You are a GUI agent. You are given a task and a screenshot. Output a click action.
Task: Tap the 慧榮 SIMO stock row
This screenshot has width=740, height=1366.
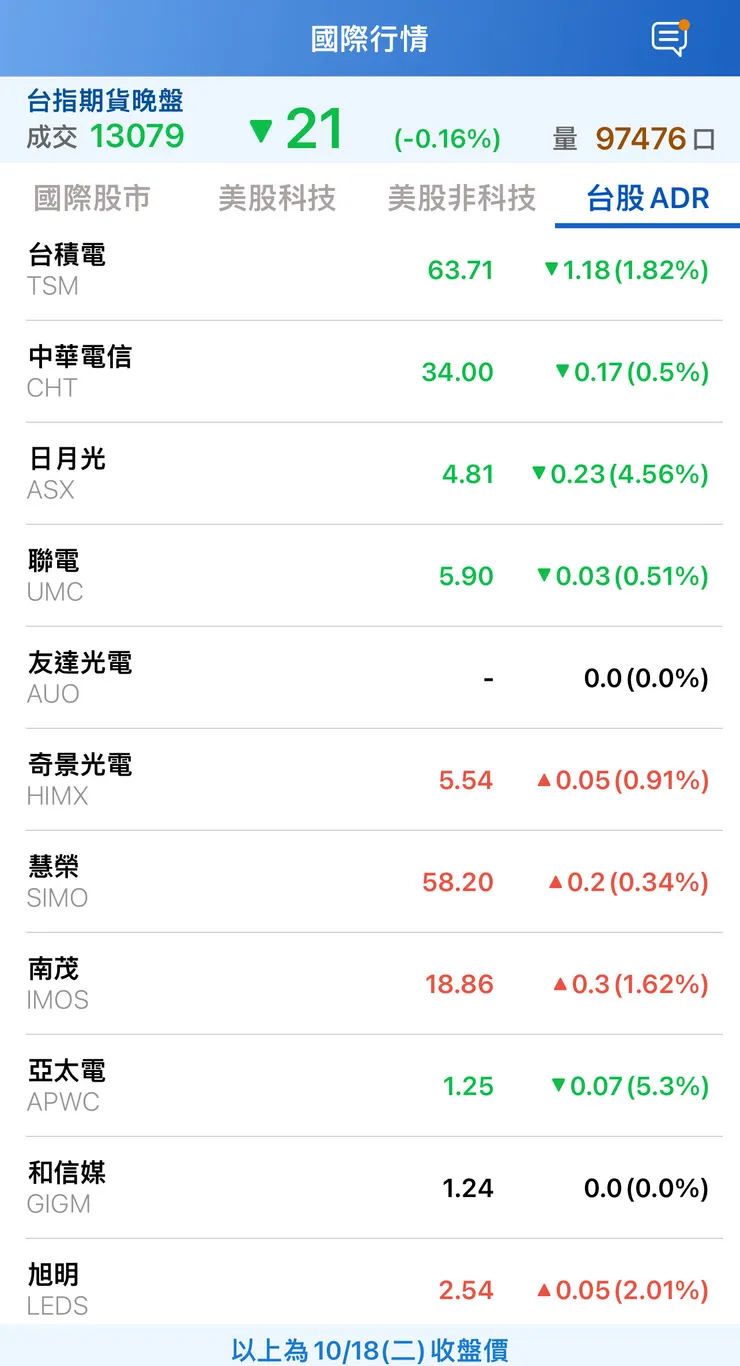[370, 882]
